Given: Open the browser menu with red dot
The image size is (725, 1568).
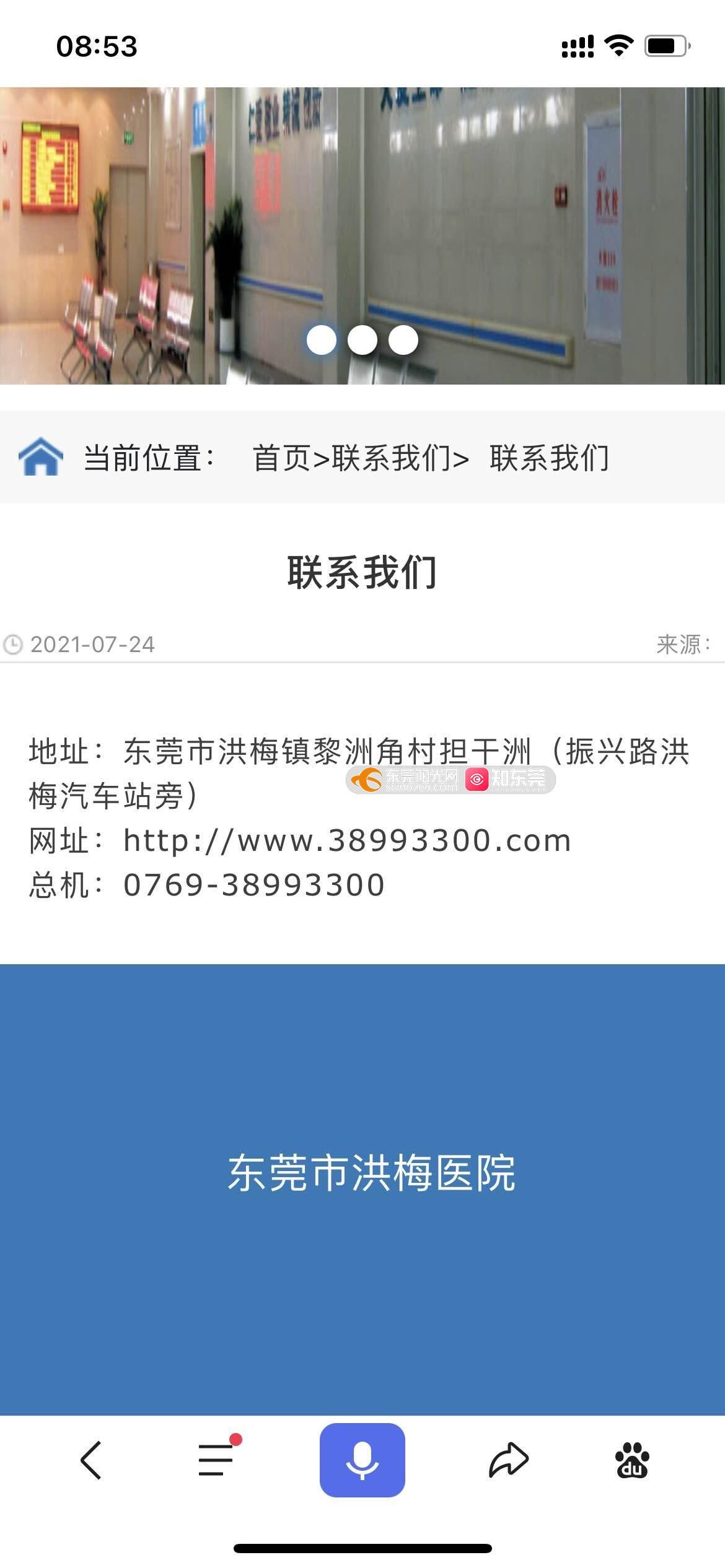Looking at the screenshot, I should click(x=216, y=1460).
